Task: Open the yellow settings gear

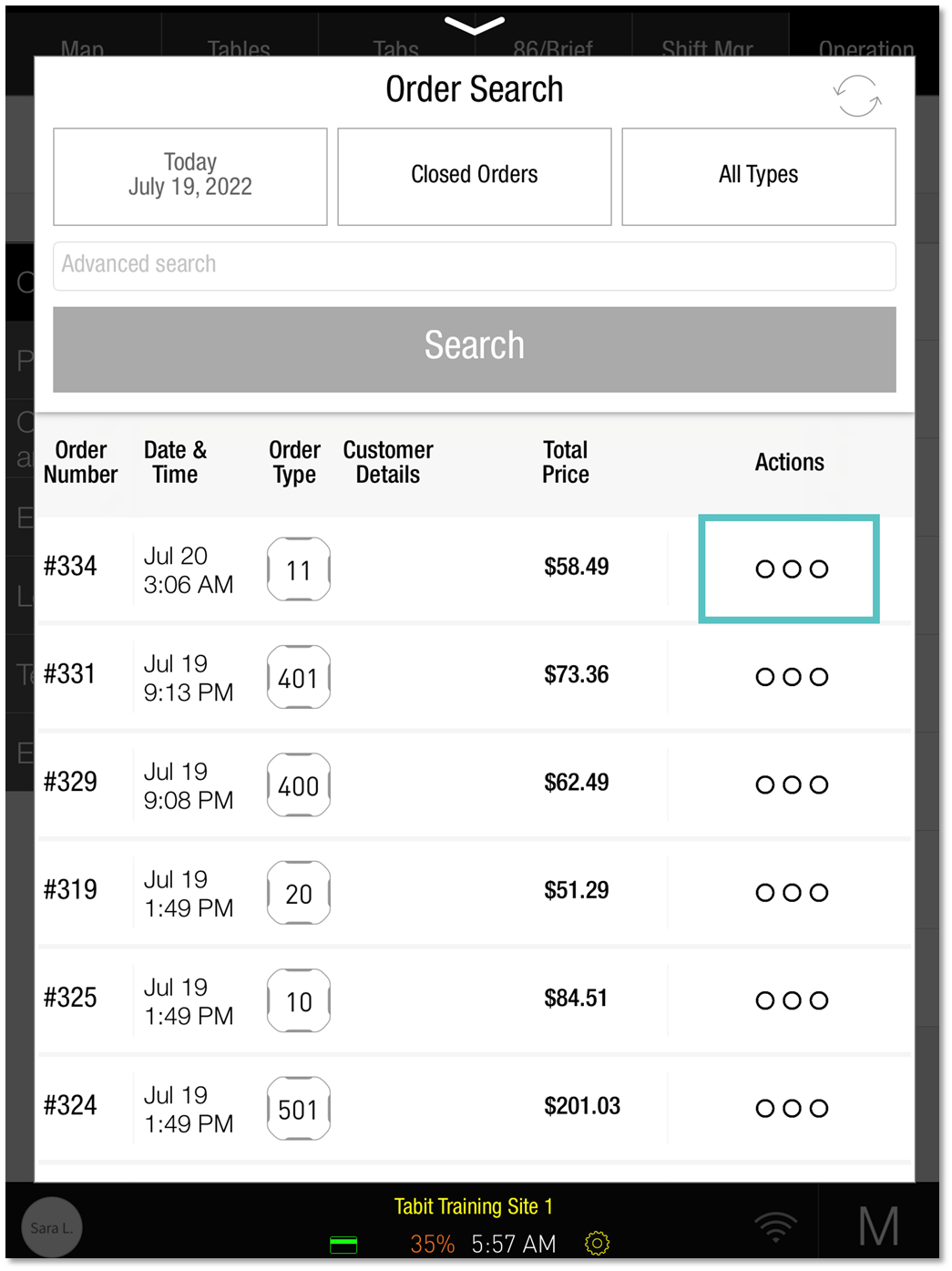Action: click(x=597, y=1243)
